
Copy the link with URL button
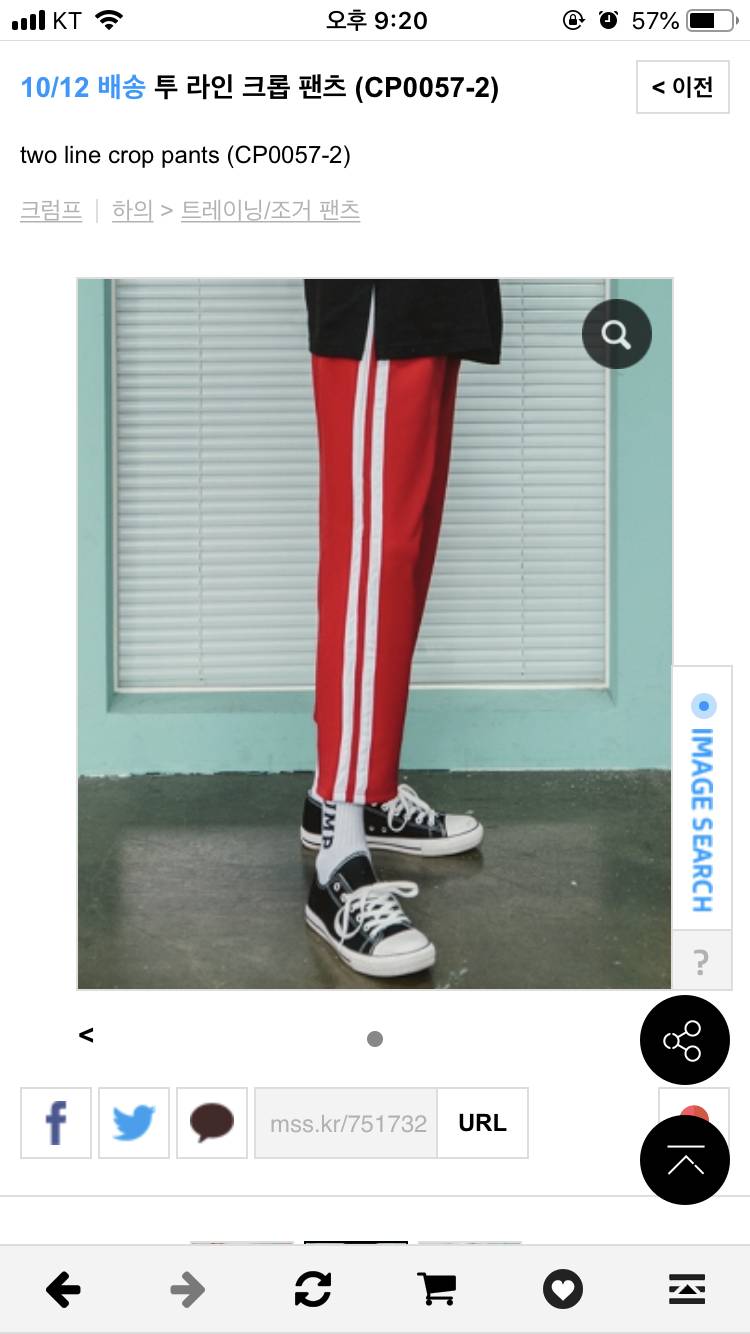(482, 1123)
